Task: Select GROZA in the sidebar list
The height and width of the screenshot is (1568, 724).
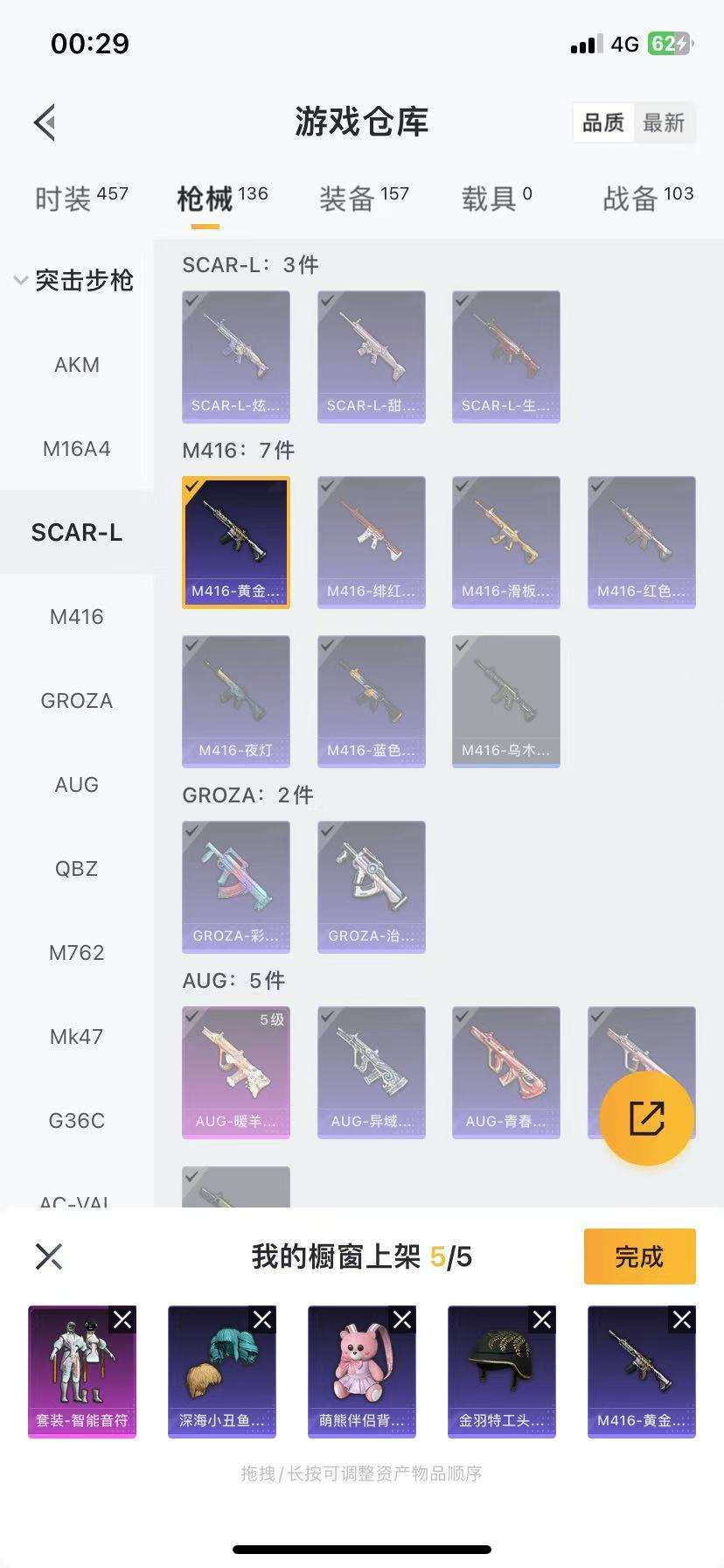Action: 77,701
